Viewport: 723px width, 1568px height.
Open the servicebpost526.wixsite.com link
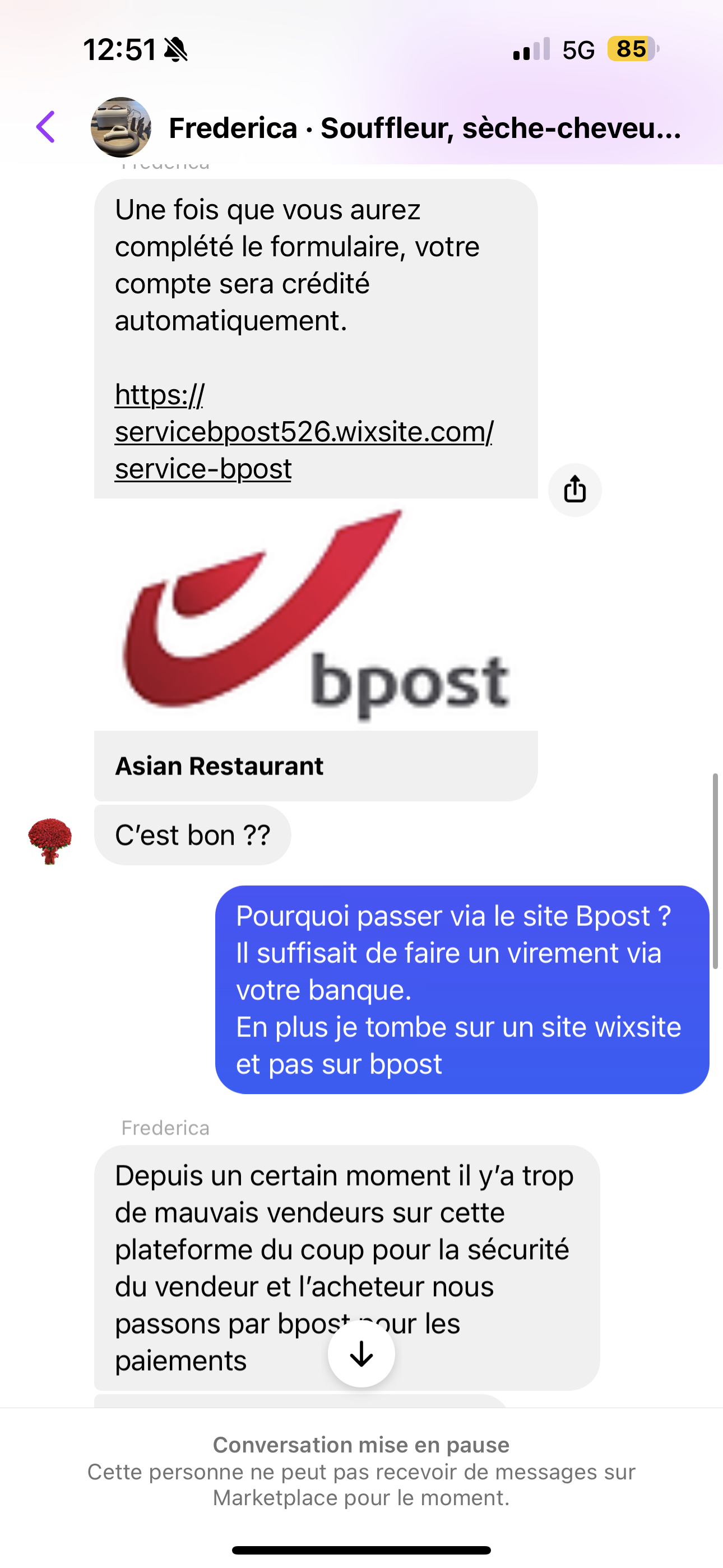[303, 432]
